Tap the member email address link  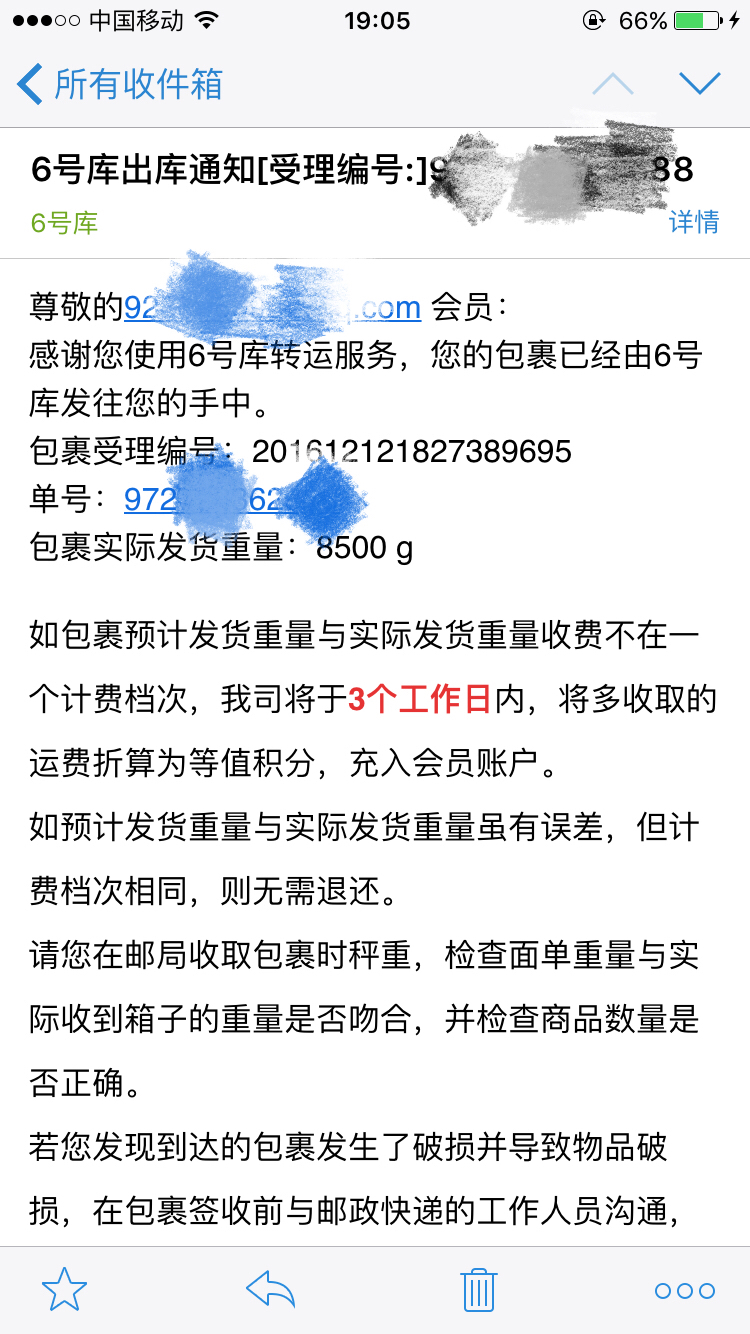(x=270, y=307)
